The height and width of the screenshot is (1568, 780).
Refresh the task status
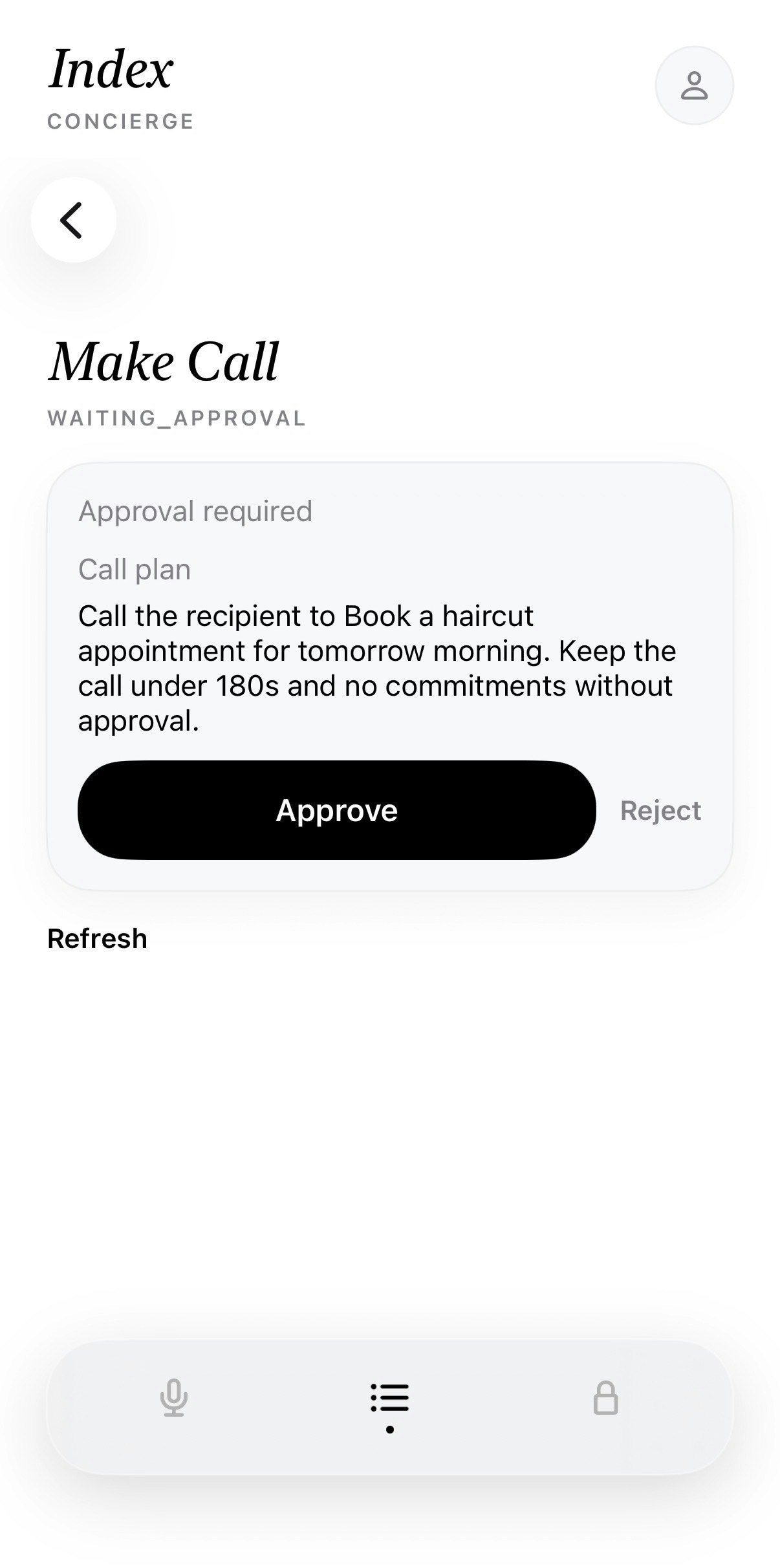point(97,938)
